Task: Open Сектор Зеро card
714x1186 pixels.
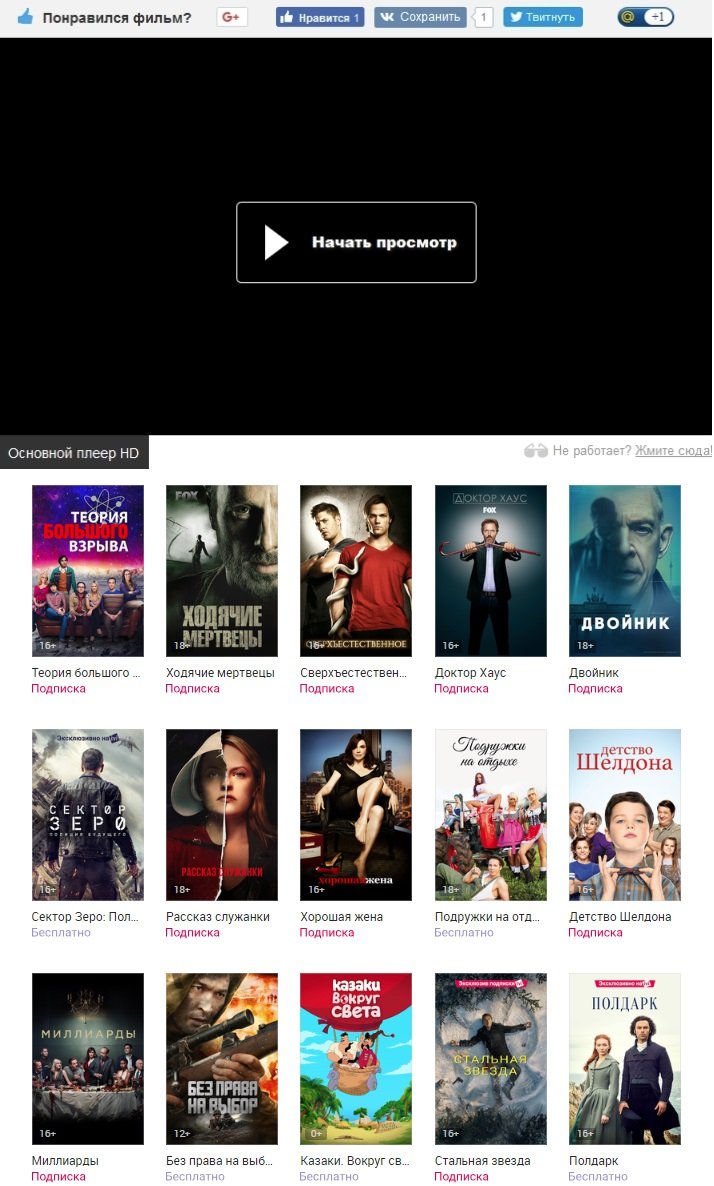Action: pos(88,814)
